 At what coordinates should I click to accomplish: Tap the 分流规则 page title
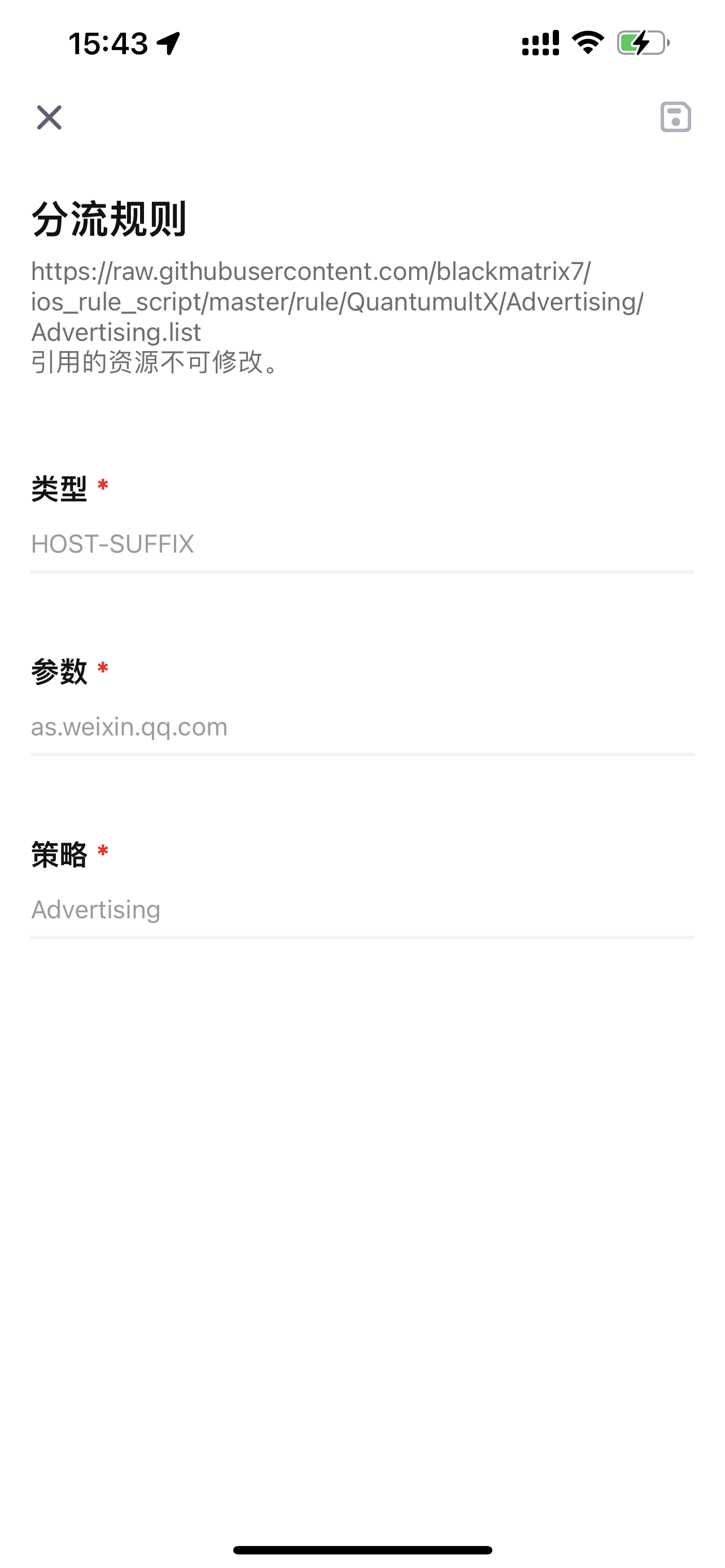pos(110,220)
